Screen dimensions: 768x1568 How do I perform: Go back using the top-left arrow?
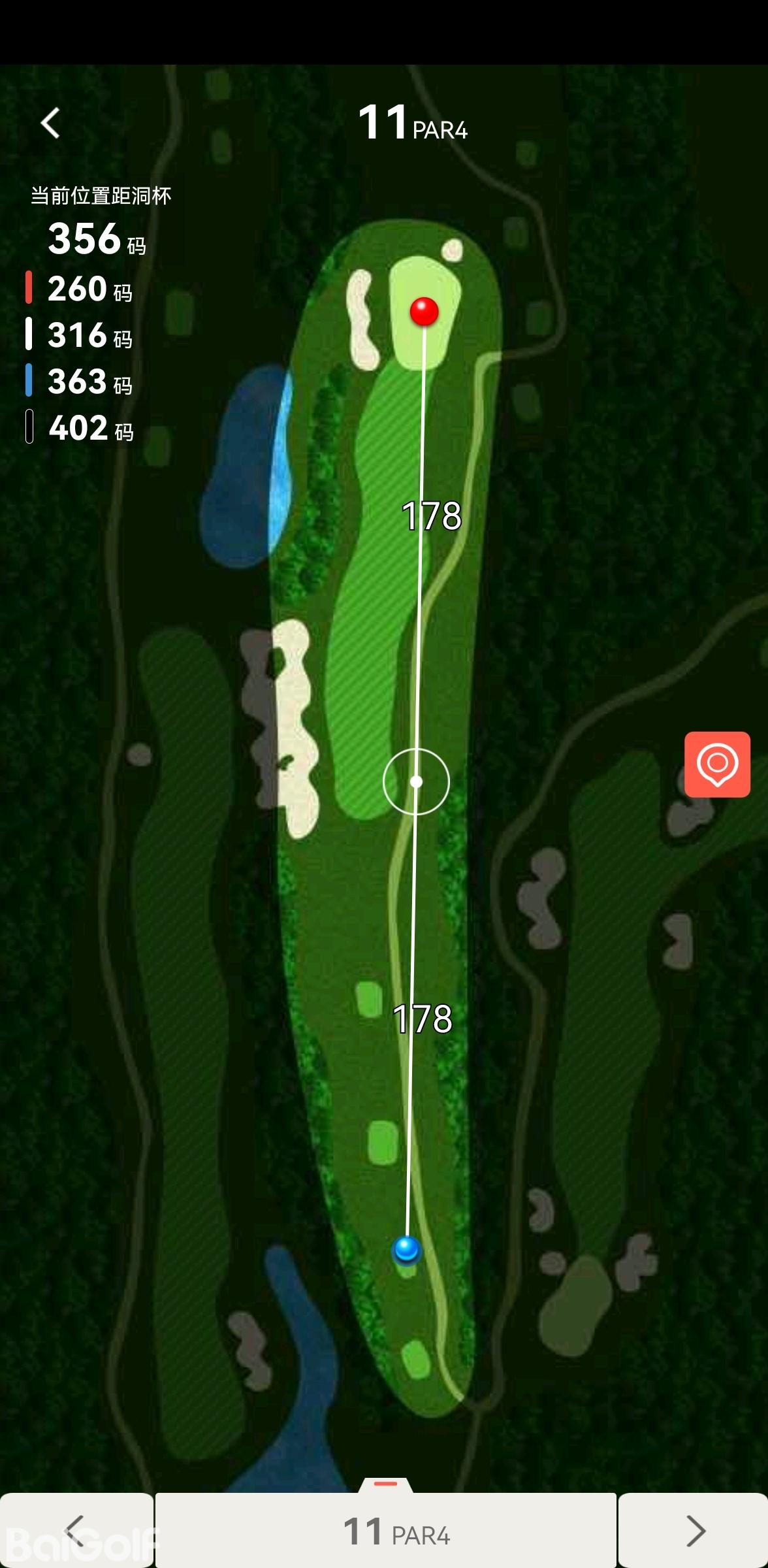pyautogui.click(x=50, y=123)
